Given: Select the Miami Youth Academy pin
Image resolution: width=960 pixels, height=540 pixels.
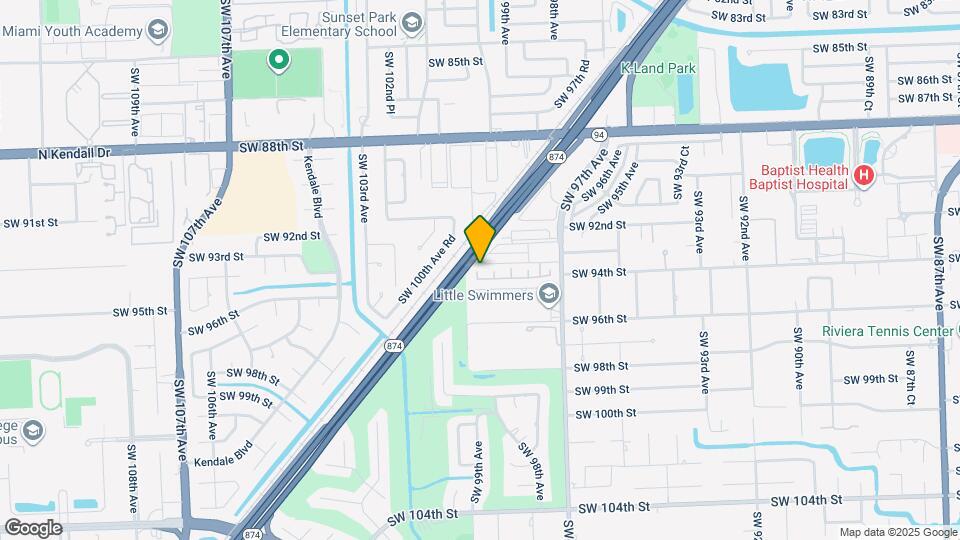Looking at the screenshot, I should (x=158, y=30).
